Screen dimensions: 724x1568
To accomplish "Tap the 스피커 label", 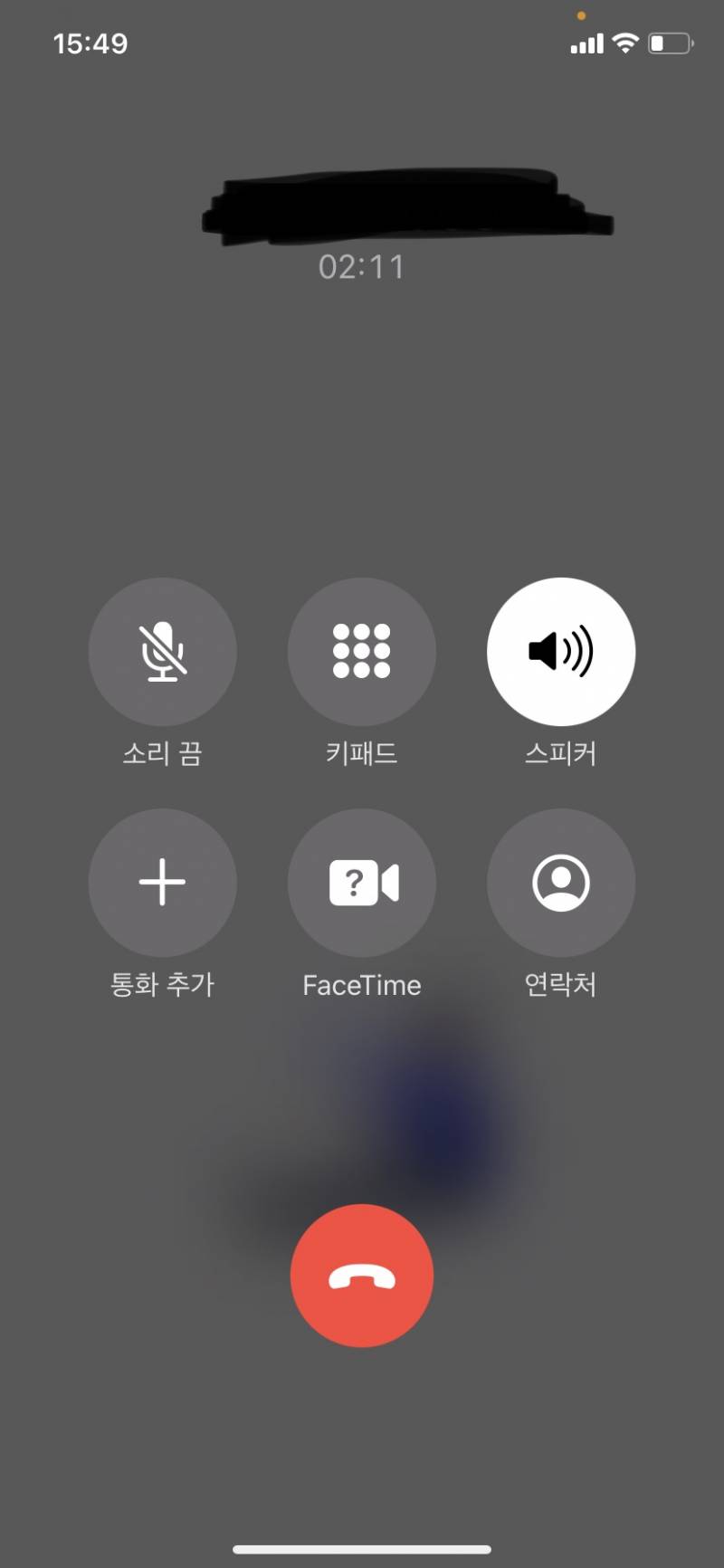I will [561, 755].
